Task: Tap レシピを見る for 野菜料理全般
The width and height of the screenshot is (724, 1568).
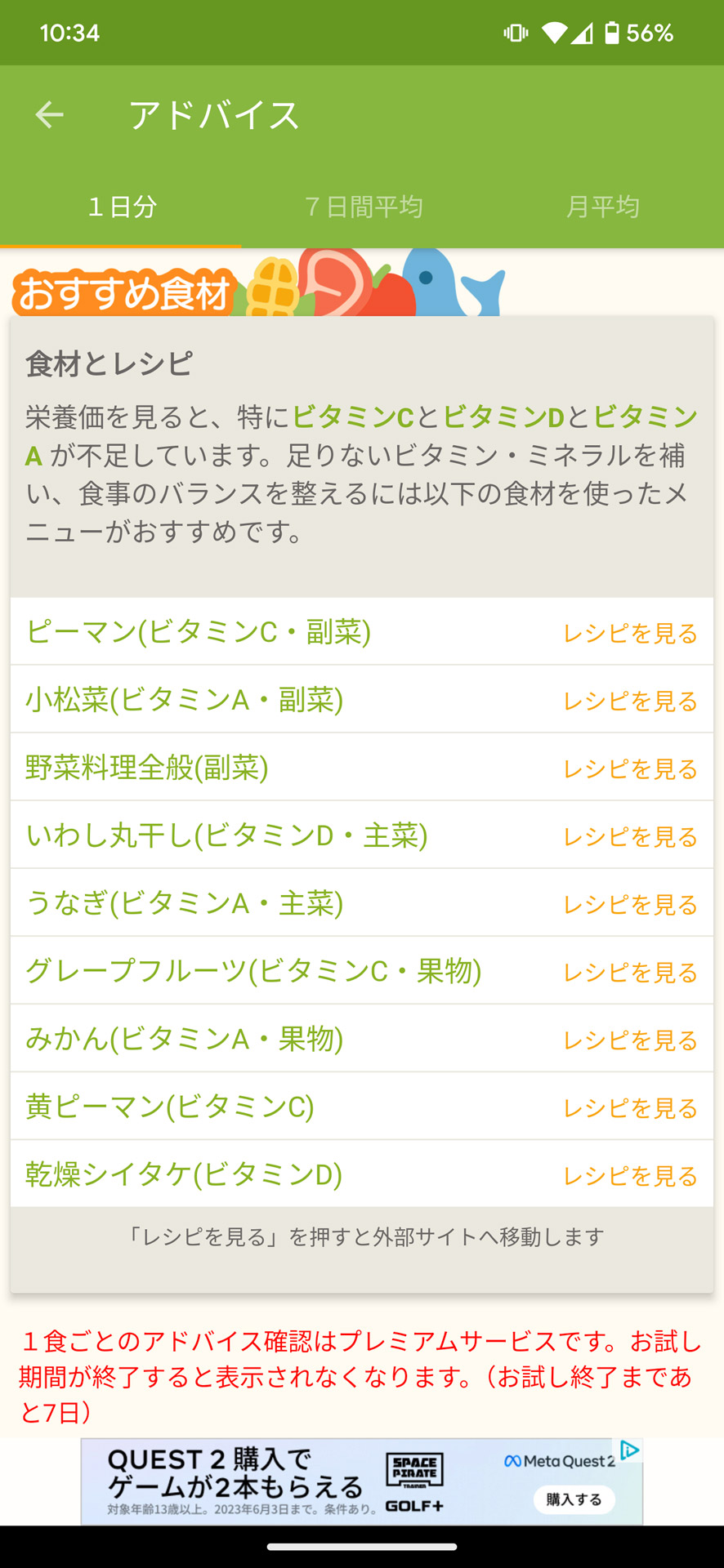Action: 629,768
